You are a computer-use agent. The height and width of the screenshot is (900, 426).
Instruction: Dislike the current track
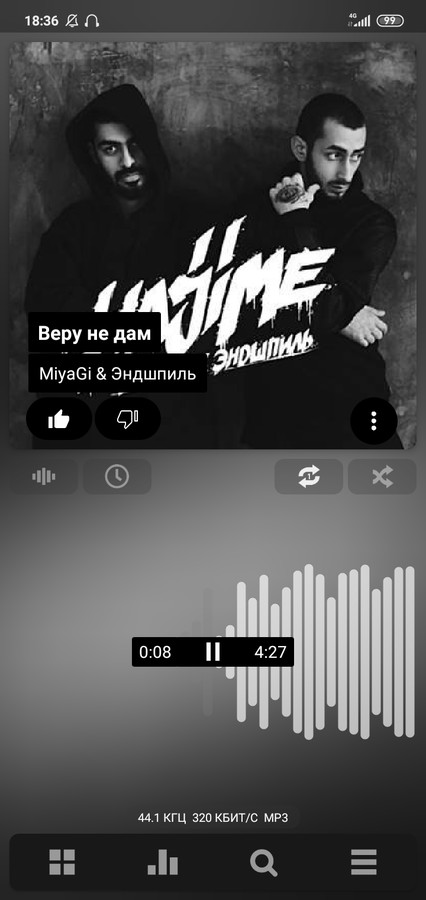(127, 420)
